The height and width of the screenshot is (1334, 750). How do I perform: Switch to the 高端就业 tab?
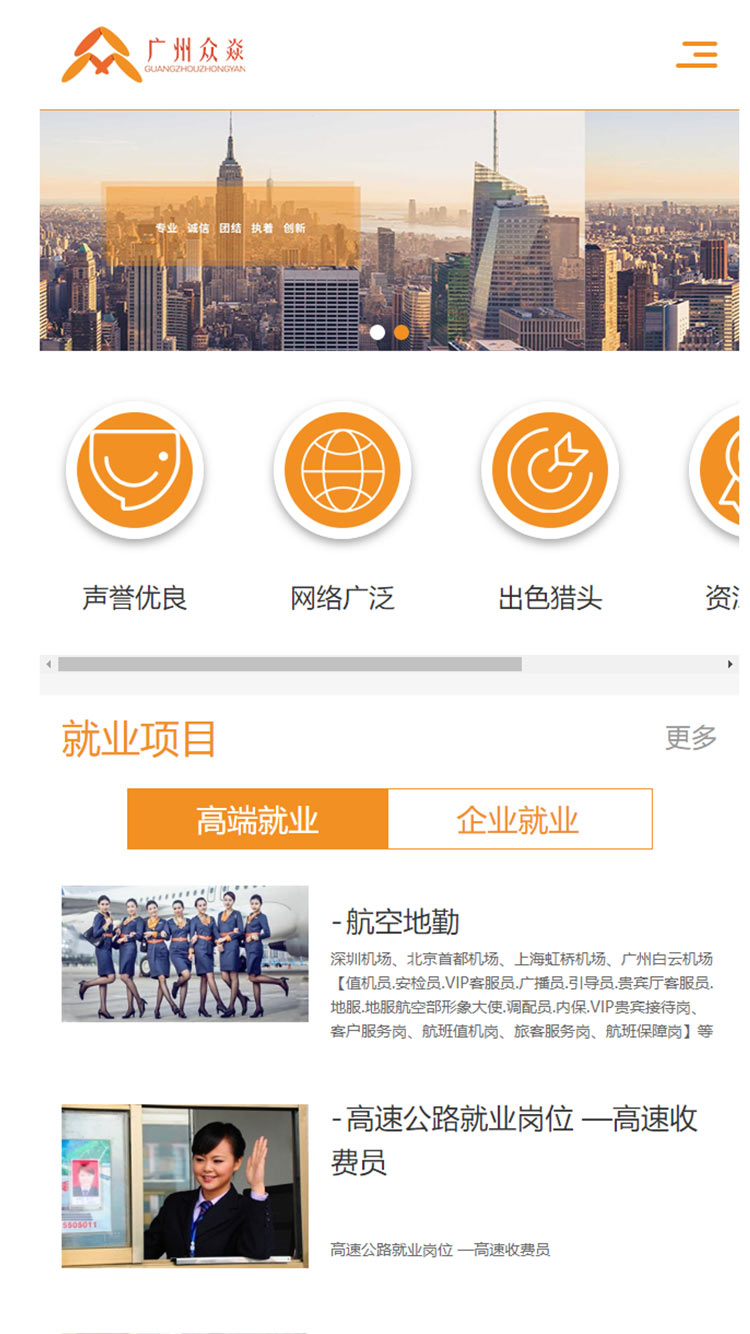click(x=258, y=819)
